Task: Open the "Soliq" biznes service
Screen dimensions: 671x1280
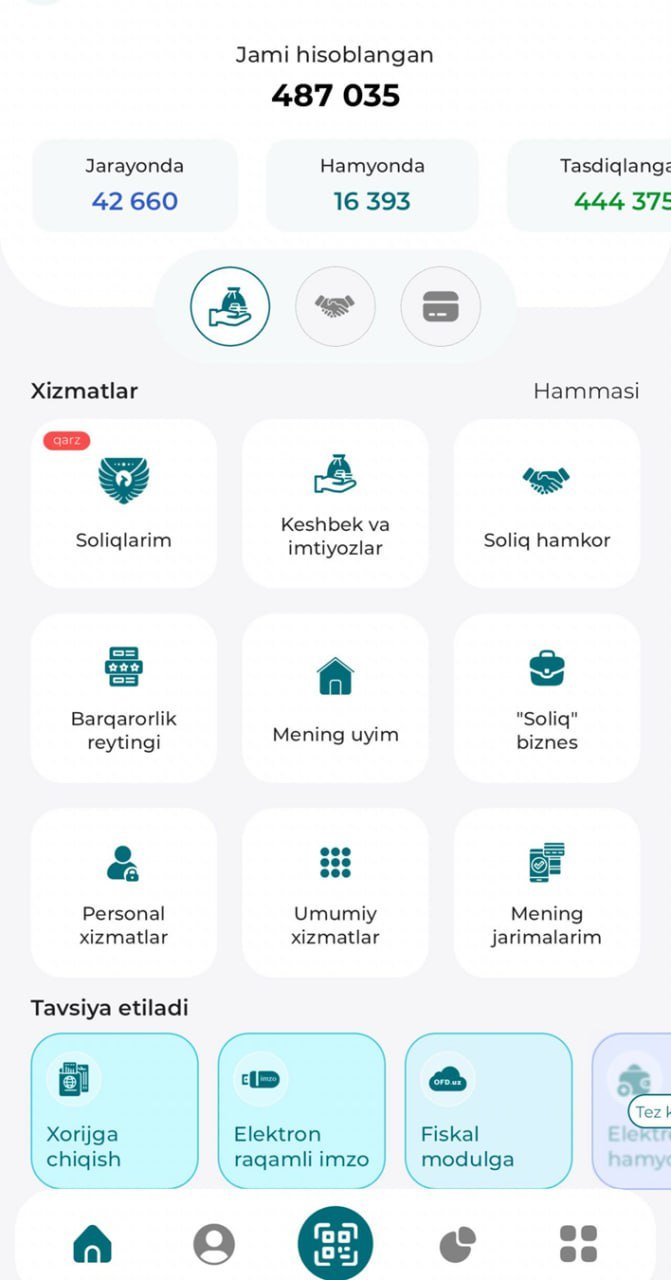Action: coord(546,698)
